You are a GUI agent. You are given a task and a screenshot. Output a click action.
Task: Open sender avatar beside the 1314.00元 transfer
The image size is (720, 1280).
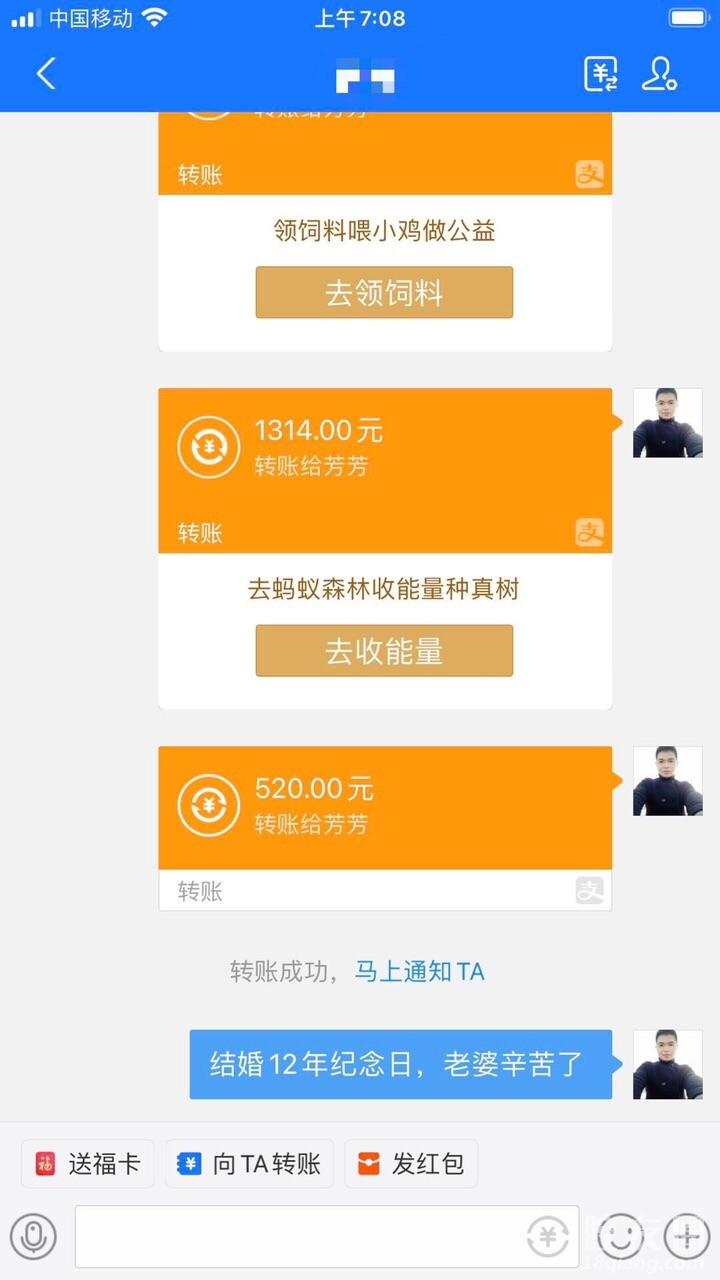pyautogui.click(x=667, y=423)
